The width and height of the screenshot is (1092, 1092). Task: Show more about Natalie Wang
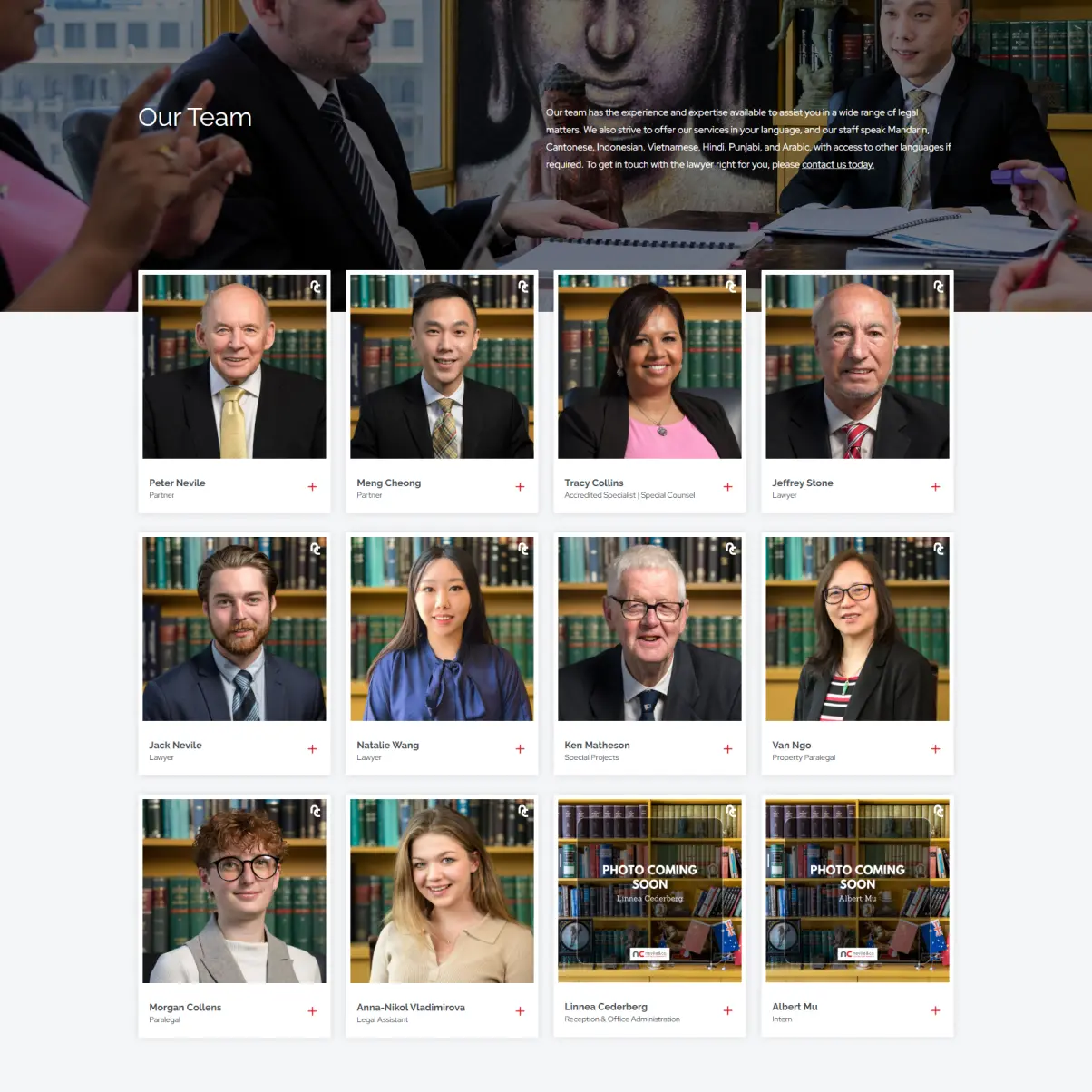coord(520,749)
